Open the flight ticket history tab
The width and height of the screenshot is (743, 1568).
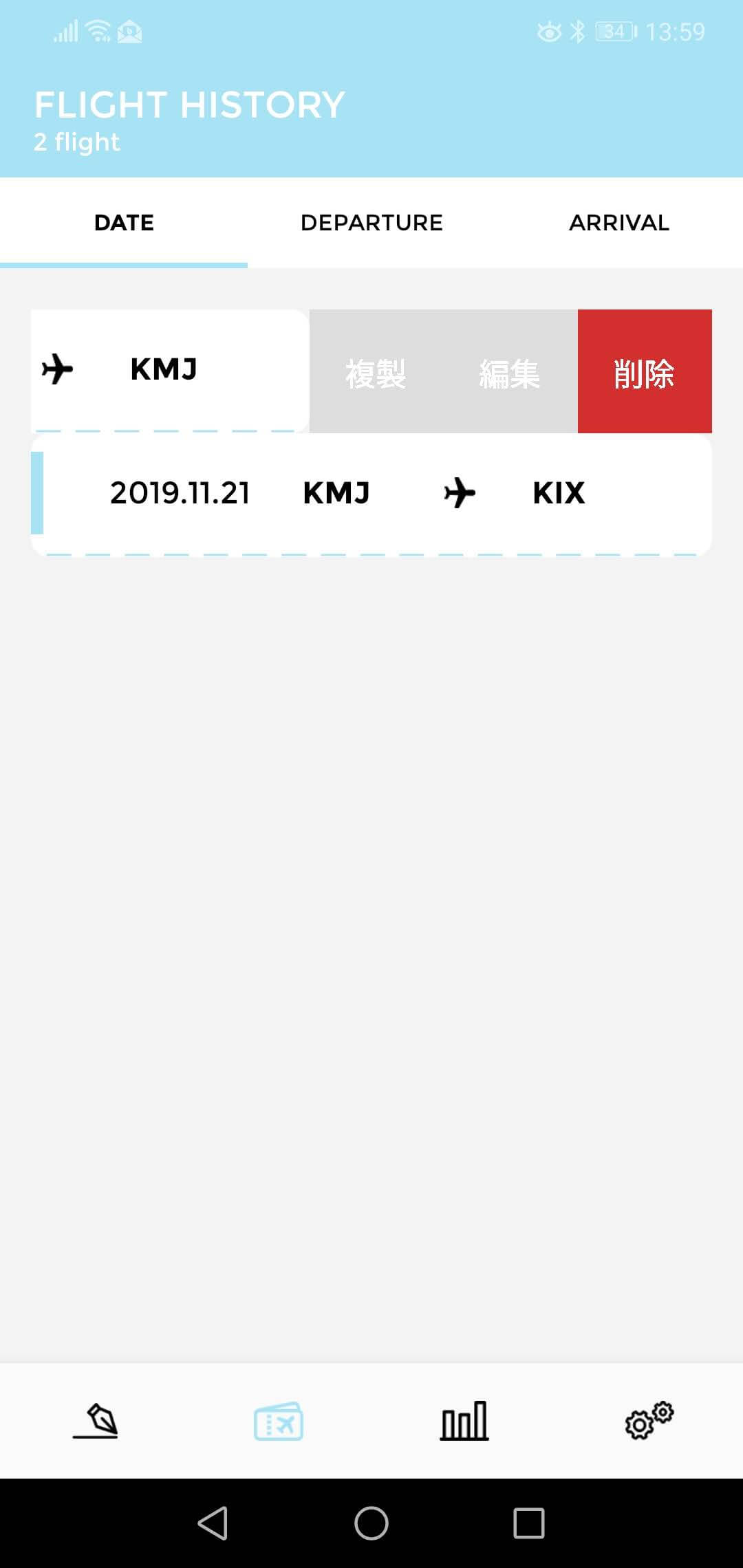(x=279, y=1421)
